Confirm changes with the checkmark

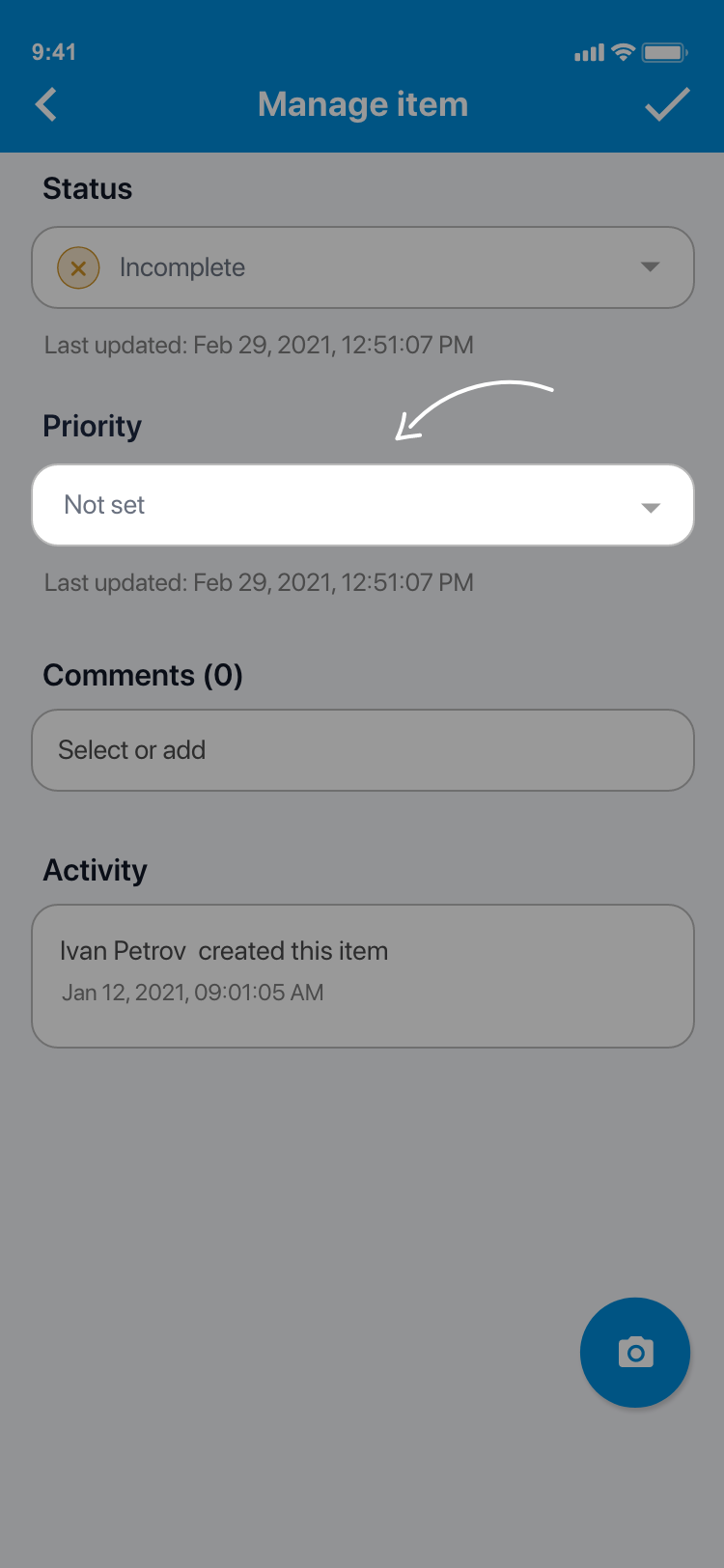[x=667, y=104]
